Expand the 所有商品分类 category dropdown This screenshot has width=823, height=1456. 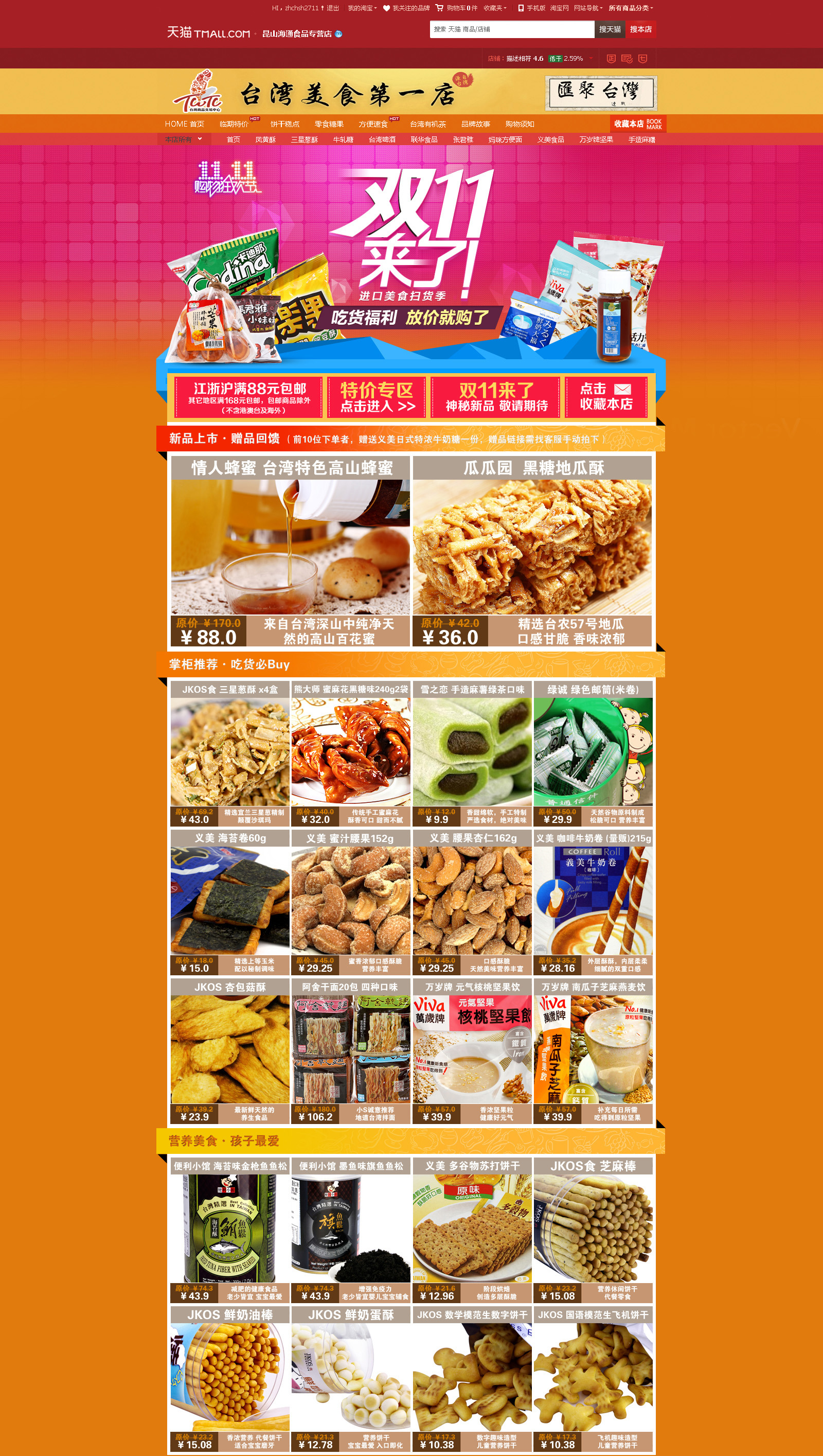tap(630, 8)
